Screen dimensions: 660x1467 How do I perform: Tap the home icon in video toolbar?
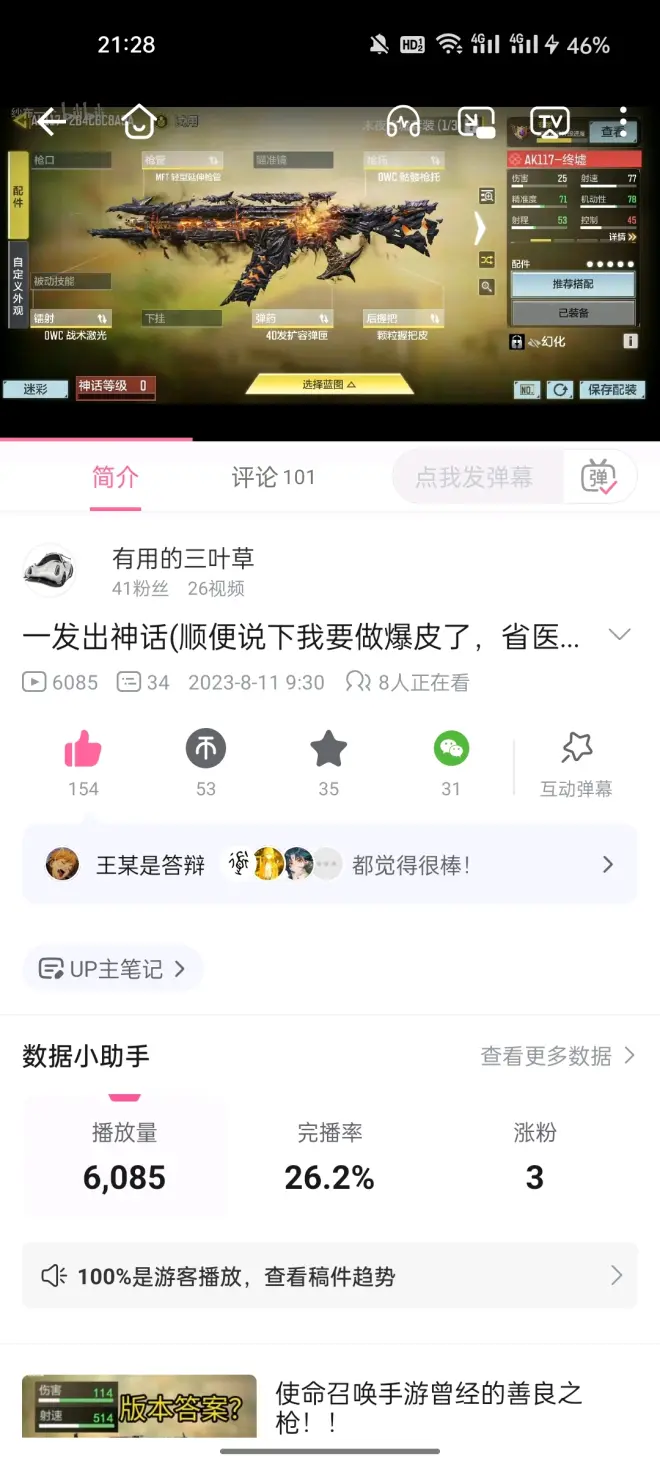(x=139, y=122)
